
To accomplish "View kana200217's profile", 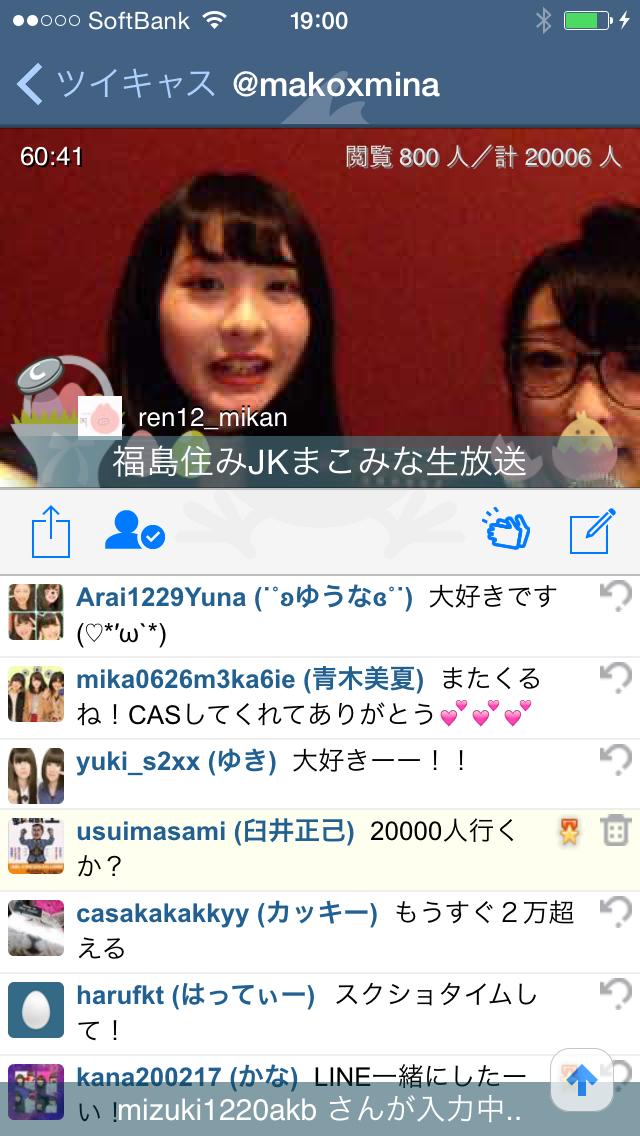I will coord(150,1078).
